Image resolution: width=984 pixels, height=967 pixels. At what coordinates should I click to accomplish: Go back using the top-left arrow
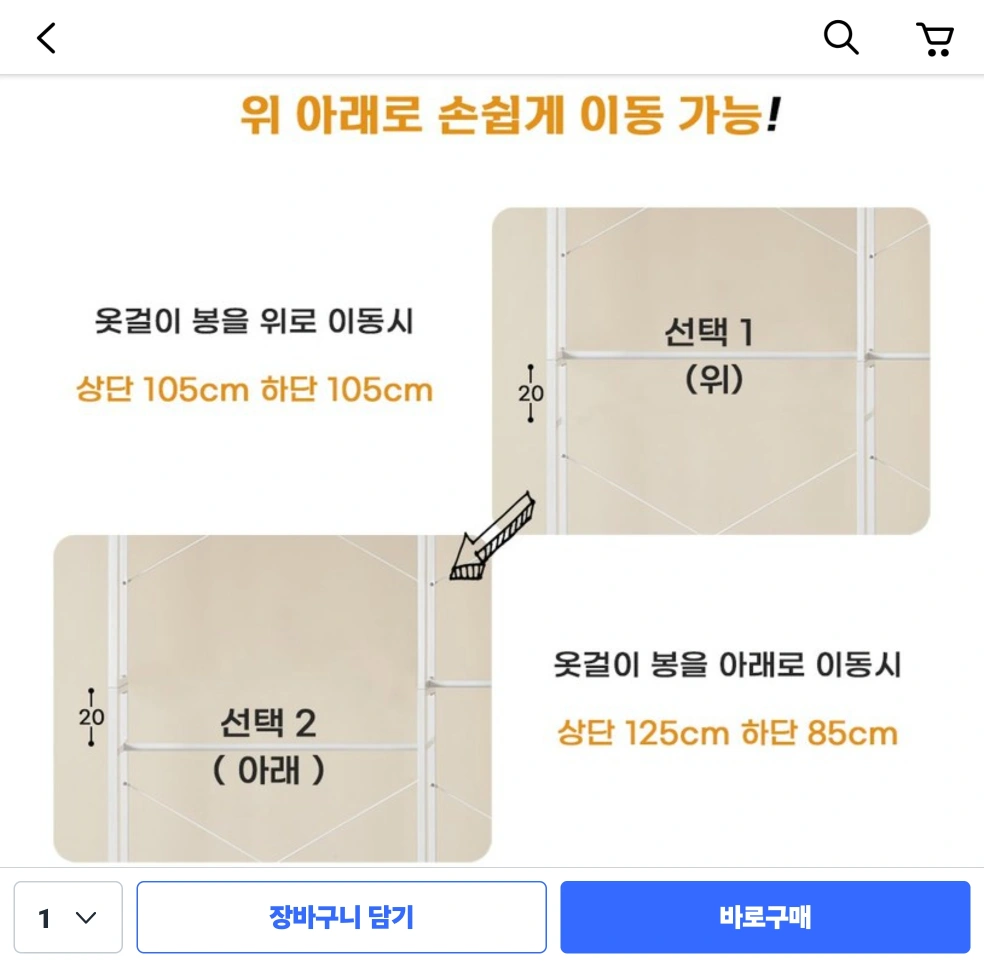(x=46, y=38)
